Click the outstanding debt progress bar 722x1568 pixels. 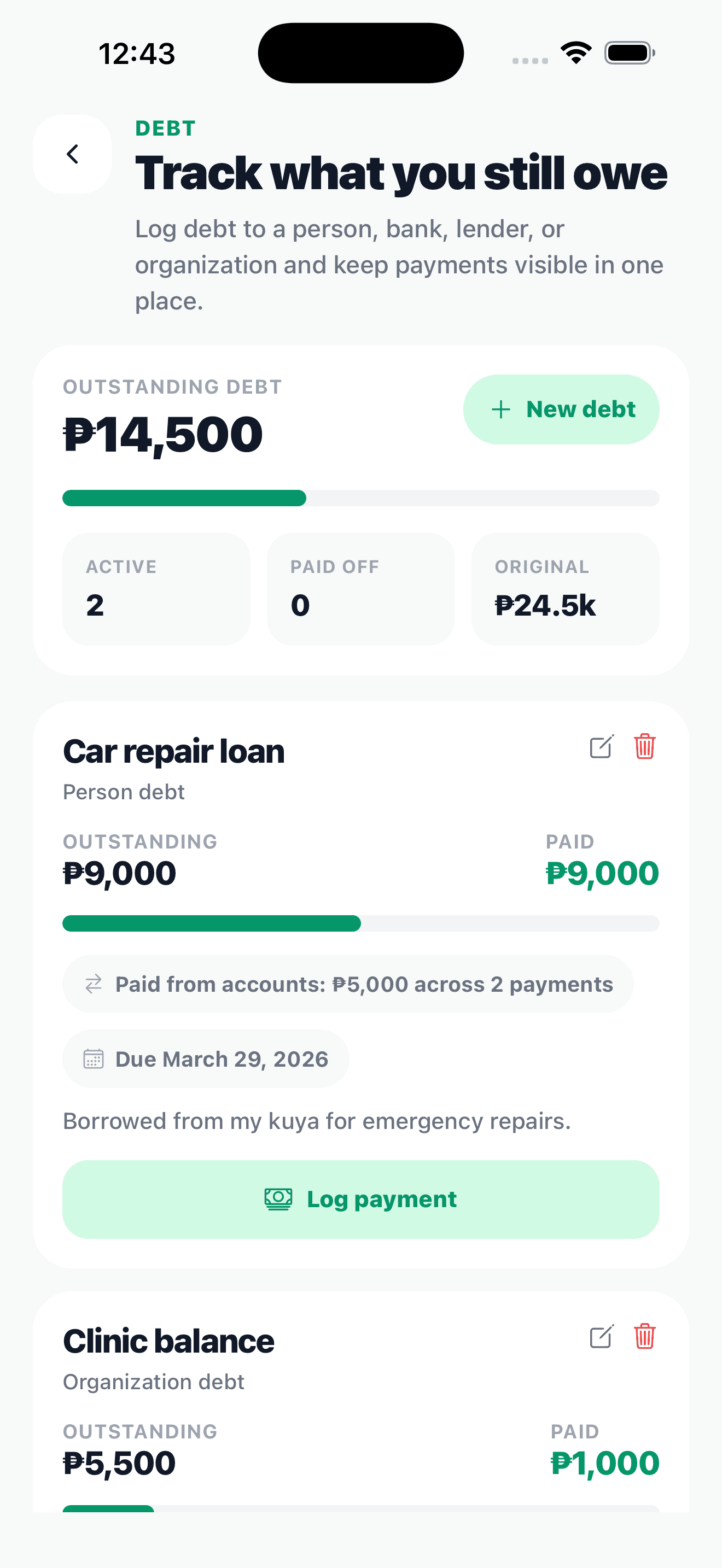point(360,498)
